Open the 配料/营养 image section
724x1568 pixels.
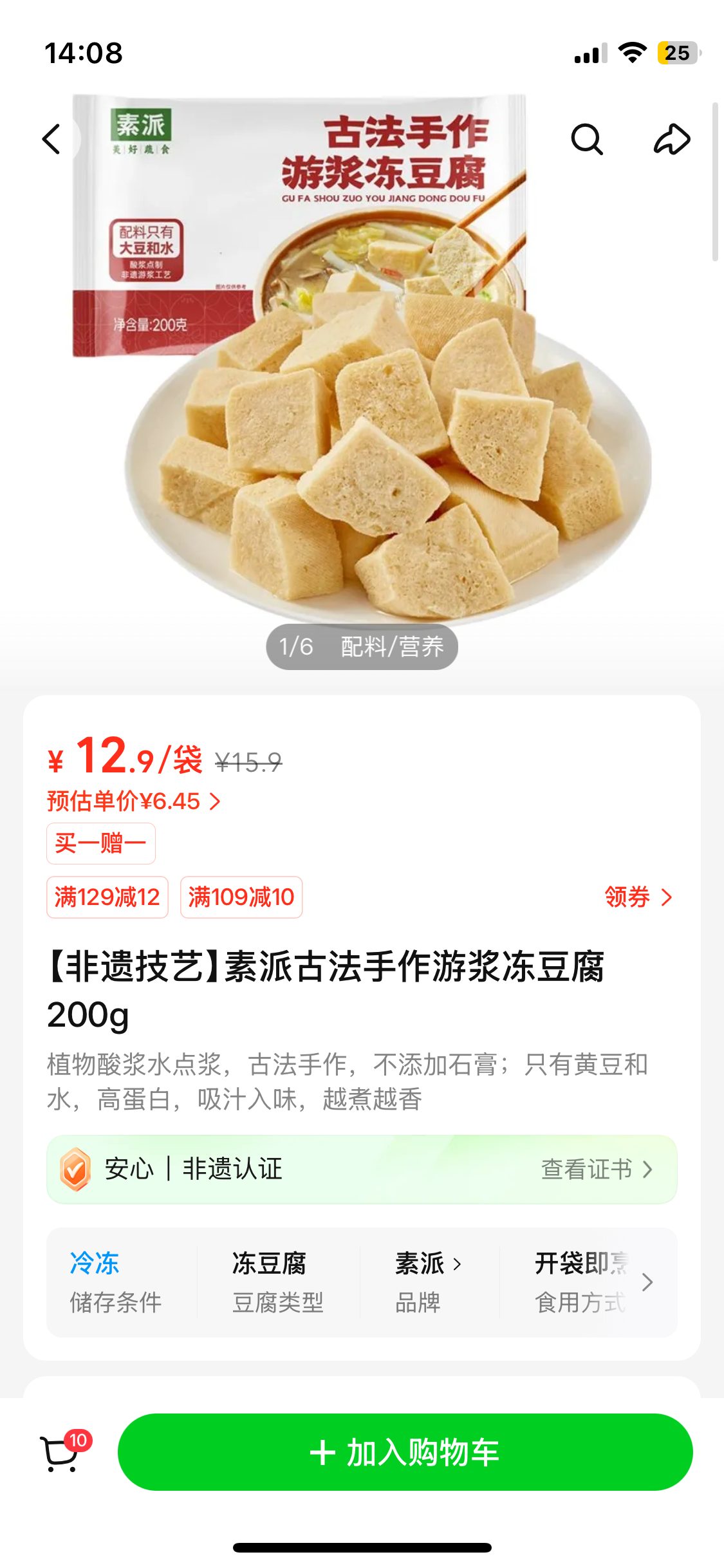[x=392, y=647]
